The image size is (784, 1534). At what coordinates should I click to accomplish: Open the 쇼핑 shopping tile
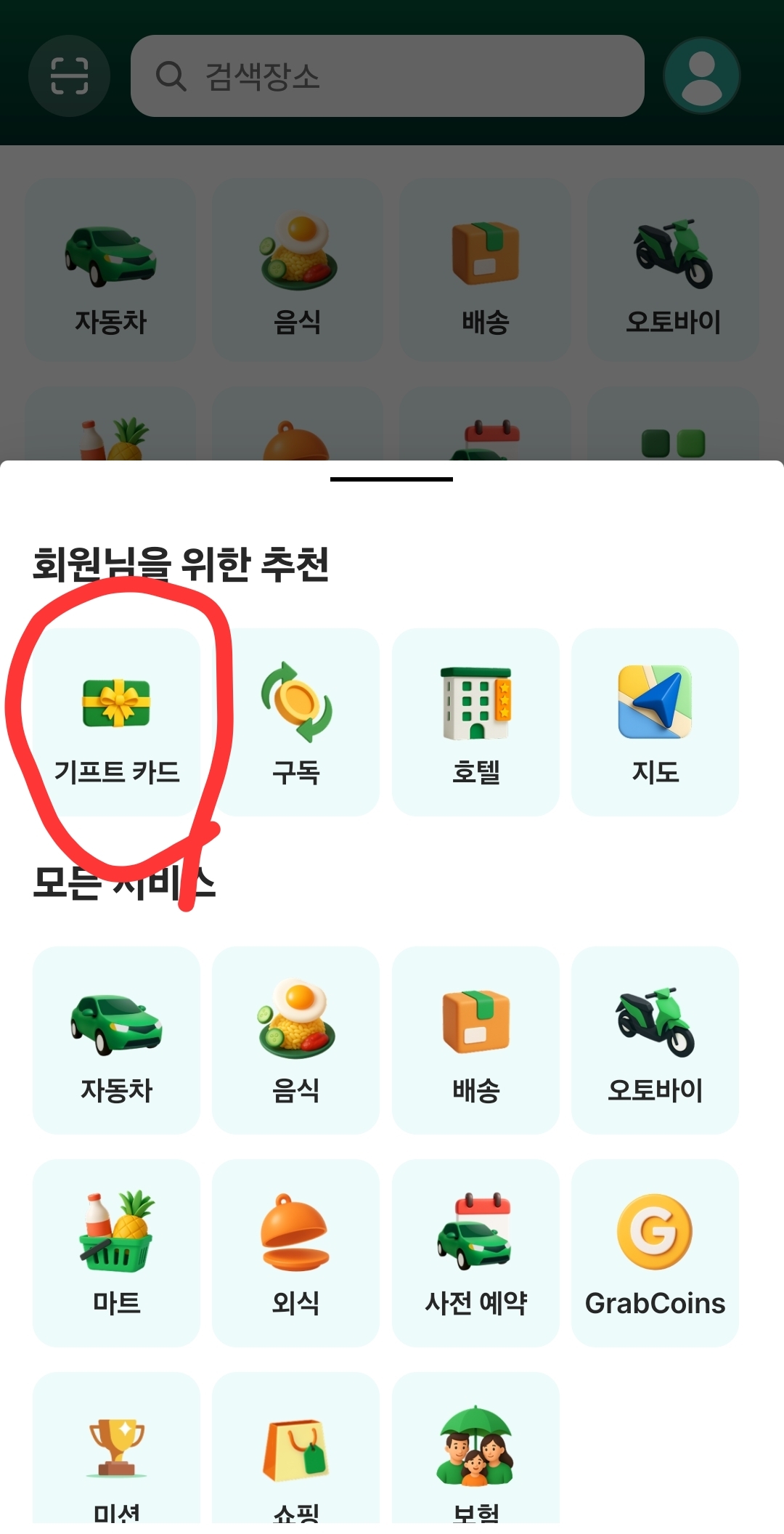[295, 1453]
